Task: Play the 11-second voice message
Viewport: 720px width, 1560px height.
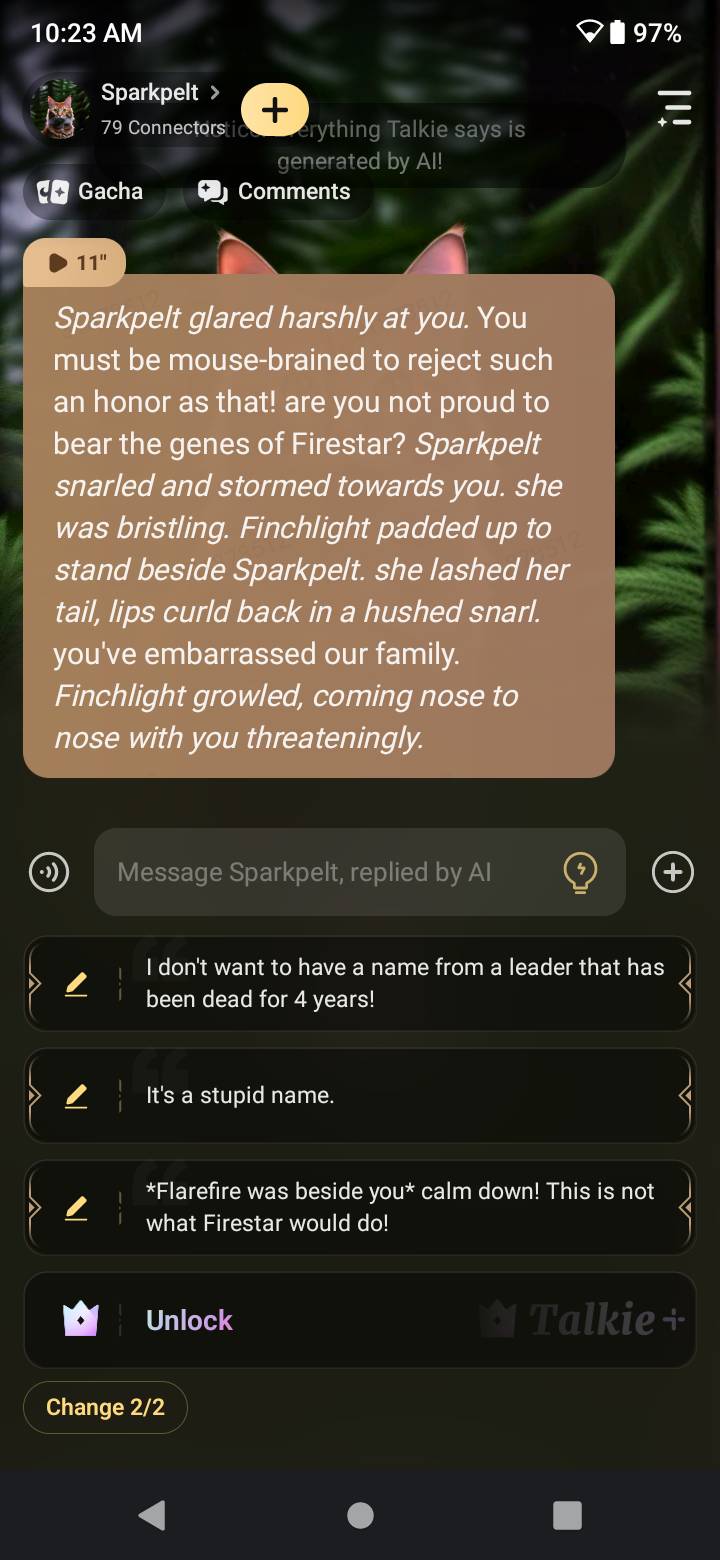Action: (75, 263)
